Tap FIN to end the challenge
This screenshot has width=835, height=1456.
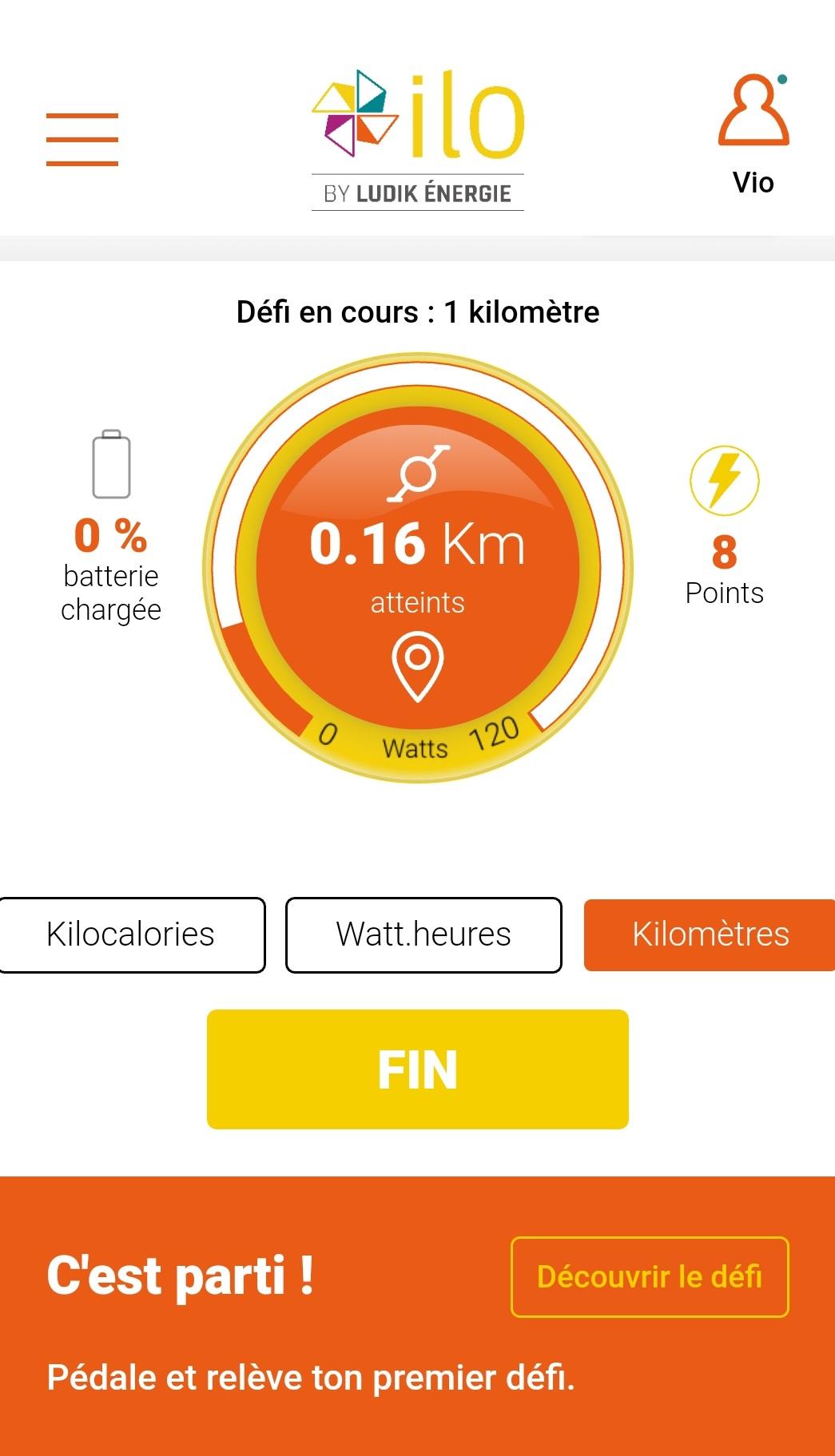pos(417,1069)
